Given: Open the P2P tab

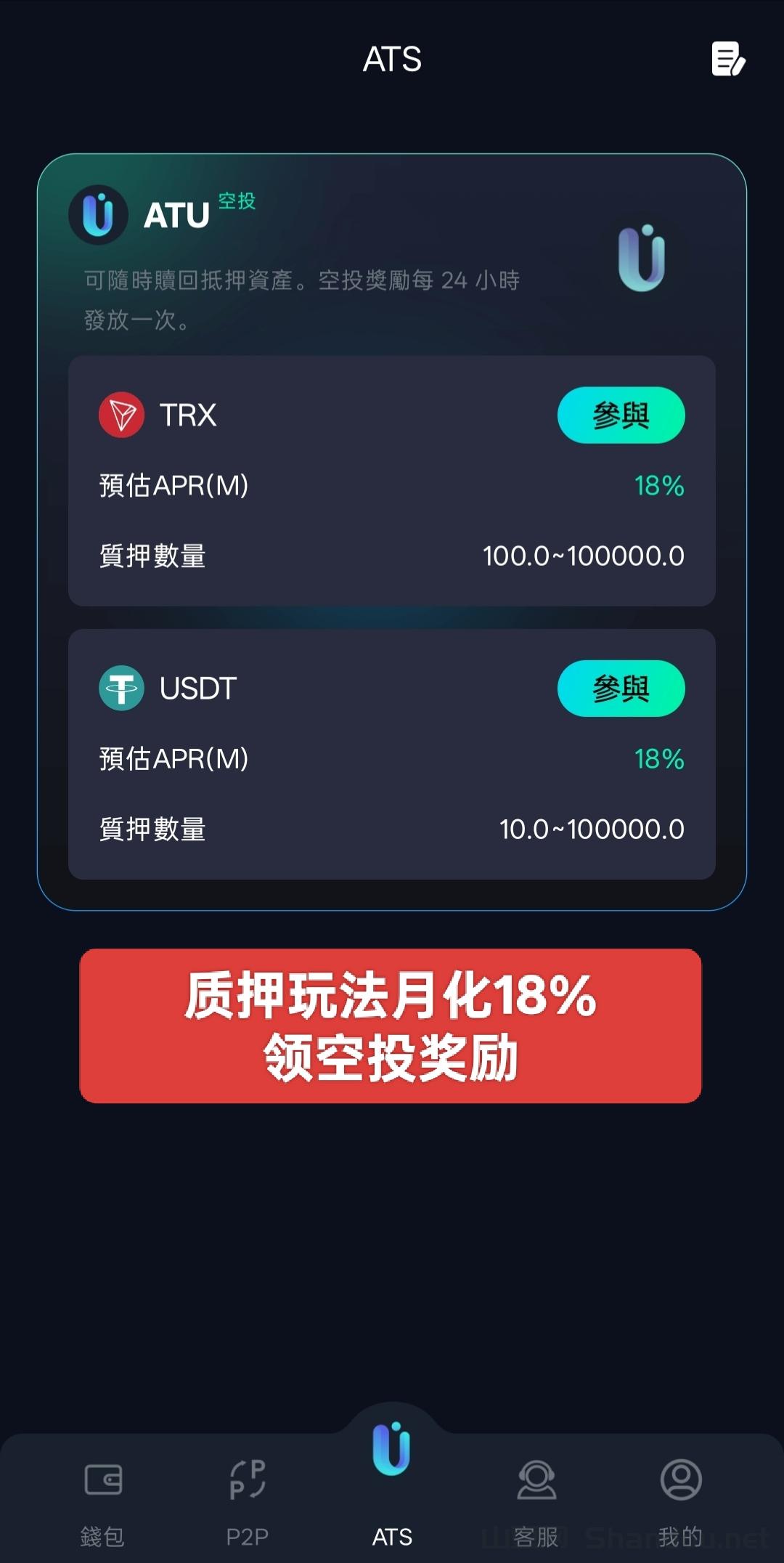Looking at the screenshot, I should pyautogui.click(x=248, y=1498).
